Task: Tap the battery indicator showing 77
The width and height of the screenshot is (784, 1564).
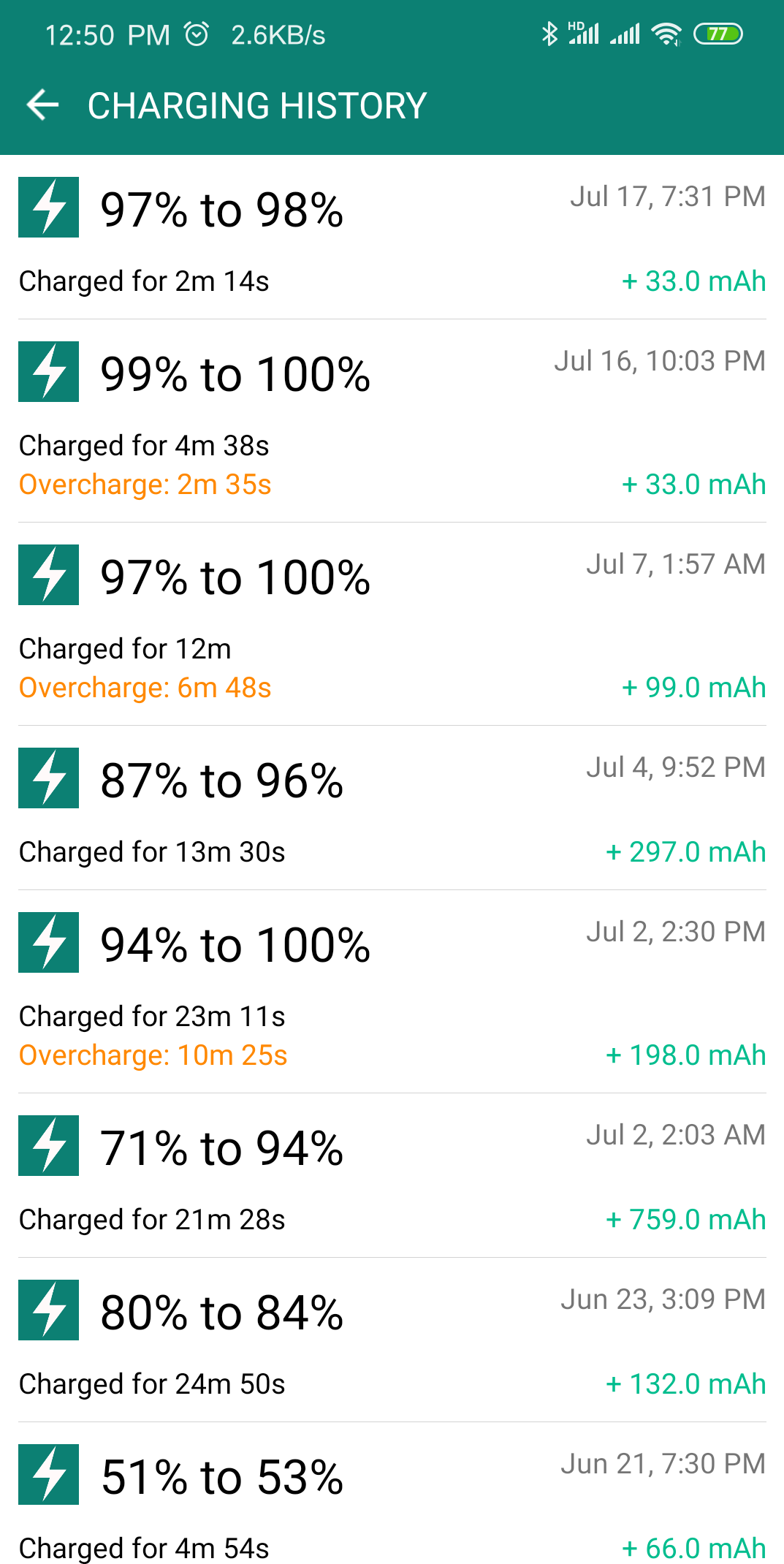Action: (720, 33)
